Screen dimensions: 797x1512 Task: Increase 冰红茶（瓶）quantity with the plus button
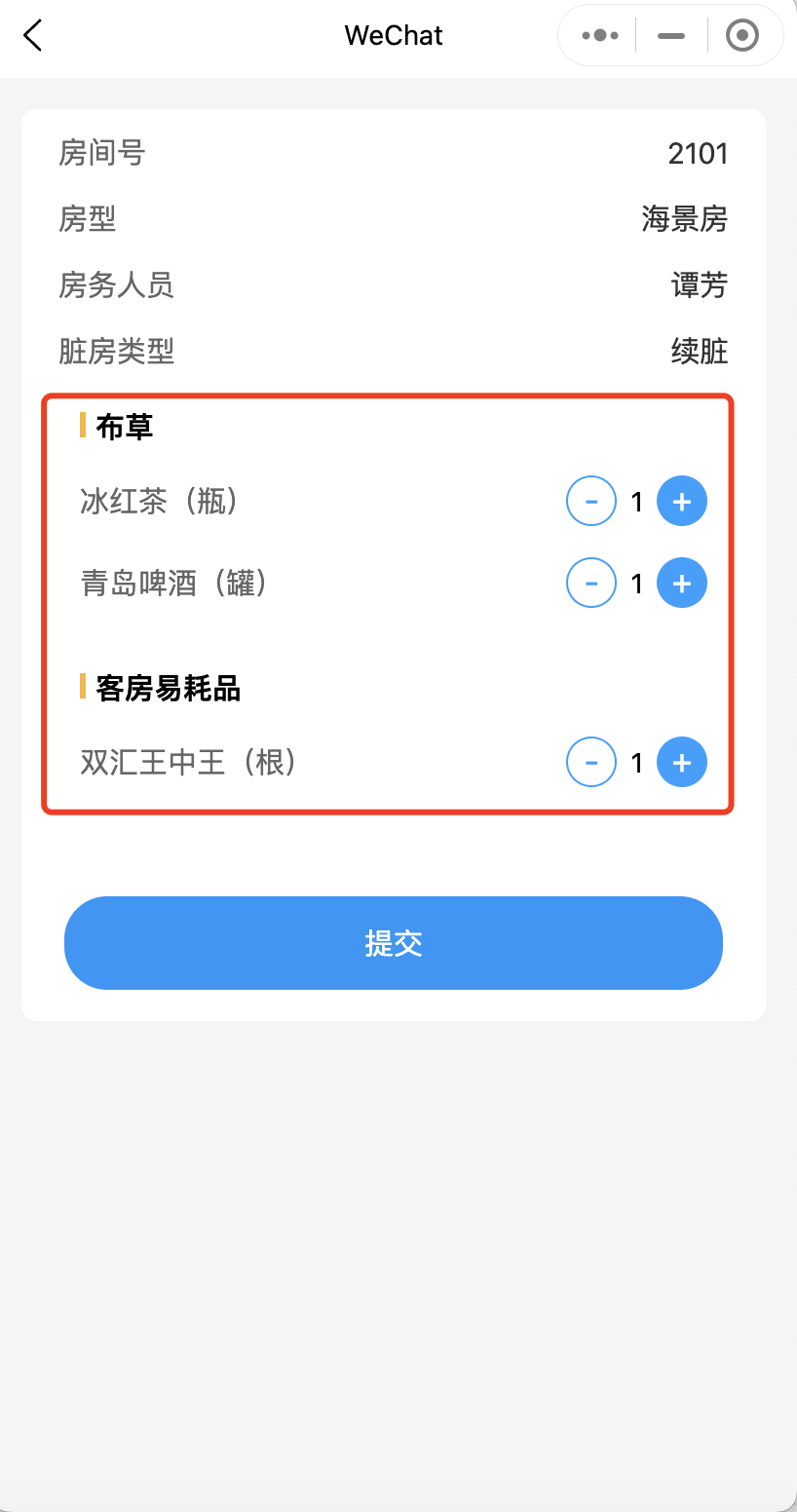point(682,502)
